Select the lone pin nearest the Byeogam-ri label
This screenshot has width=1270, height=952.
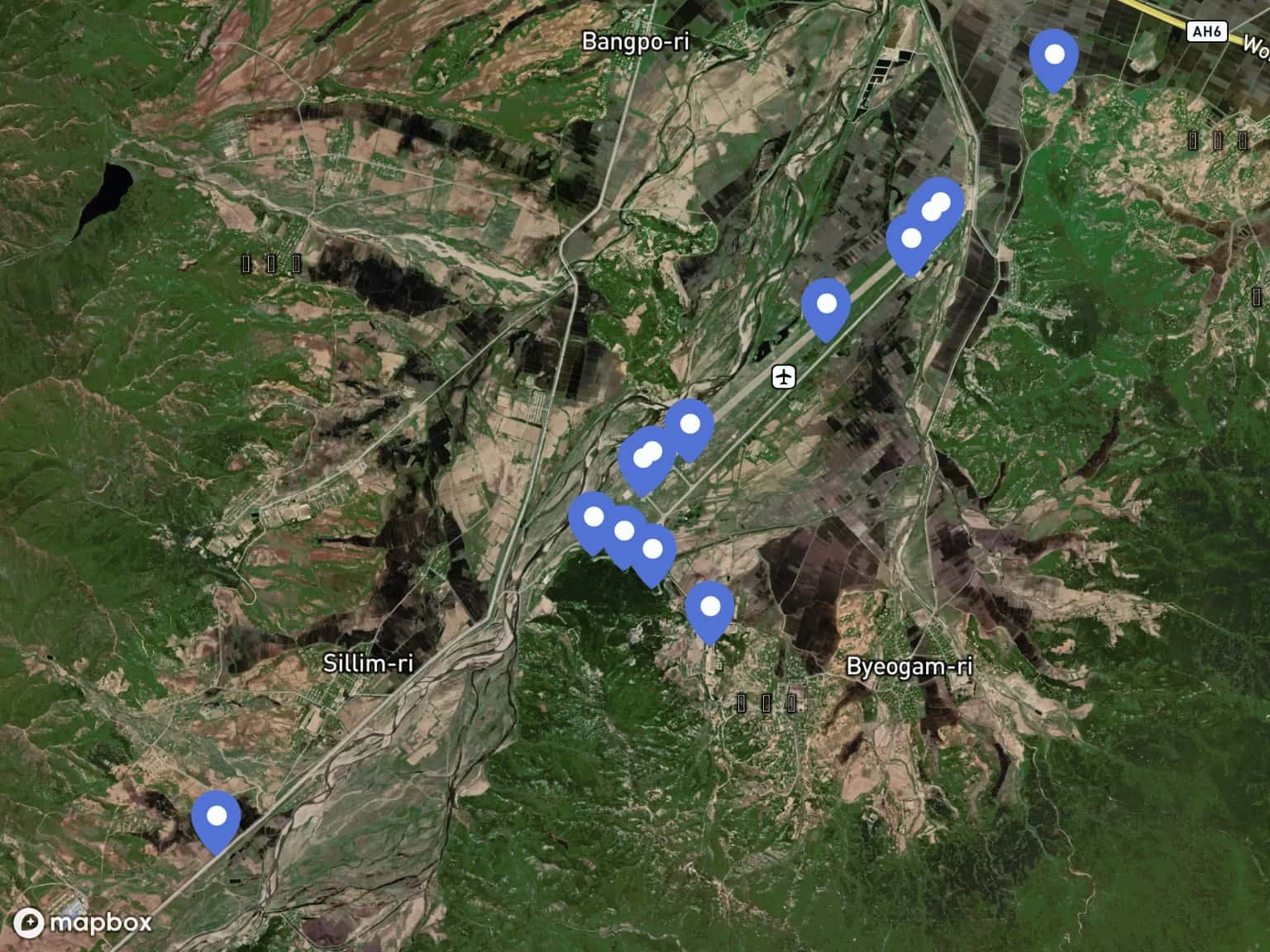coord(709,608)
